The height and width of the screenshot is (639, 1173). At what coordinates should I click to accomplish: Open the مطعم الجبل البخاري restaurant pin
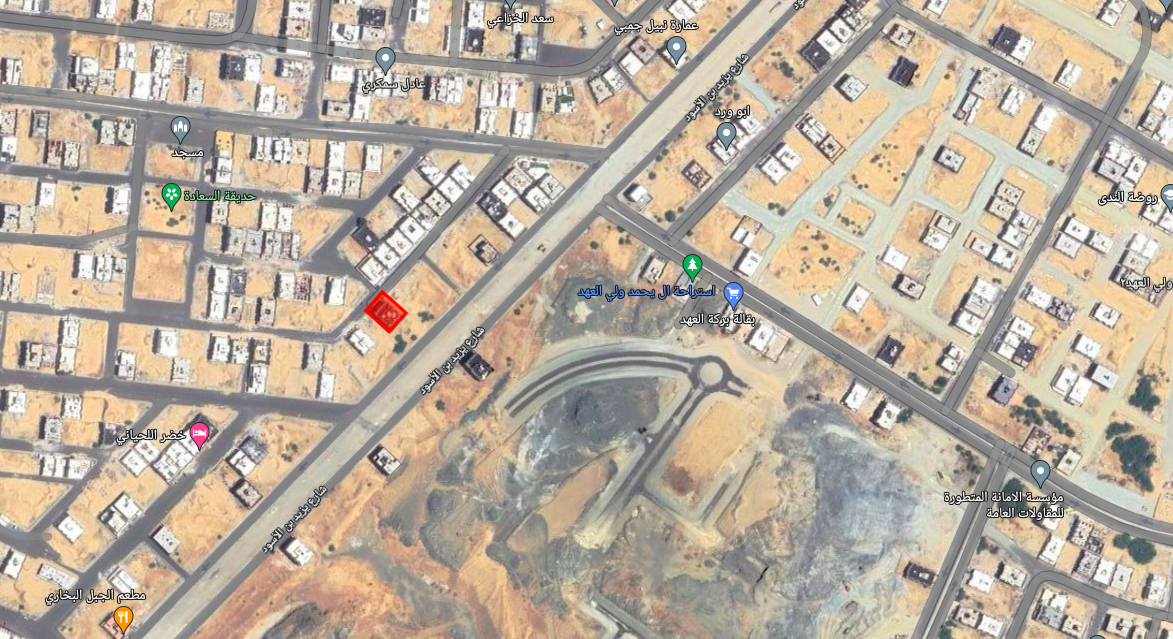123,619
